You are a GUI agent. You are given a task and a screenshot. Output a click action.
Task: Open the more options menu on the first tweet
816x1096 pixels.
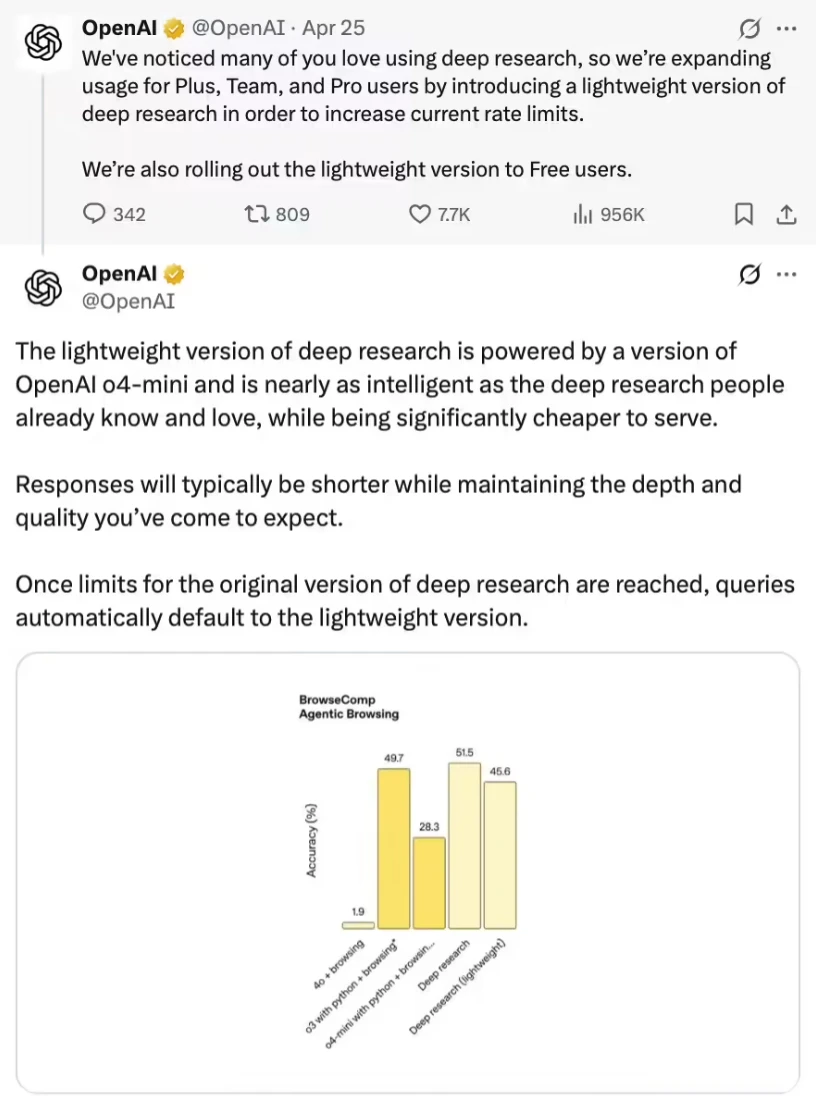(x=787, y=28)
